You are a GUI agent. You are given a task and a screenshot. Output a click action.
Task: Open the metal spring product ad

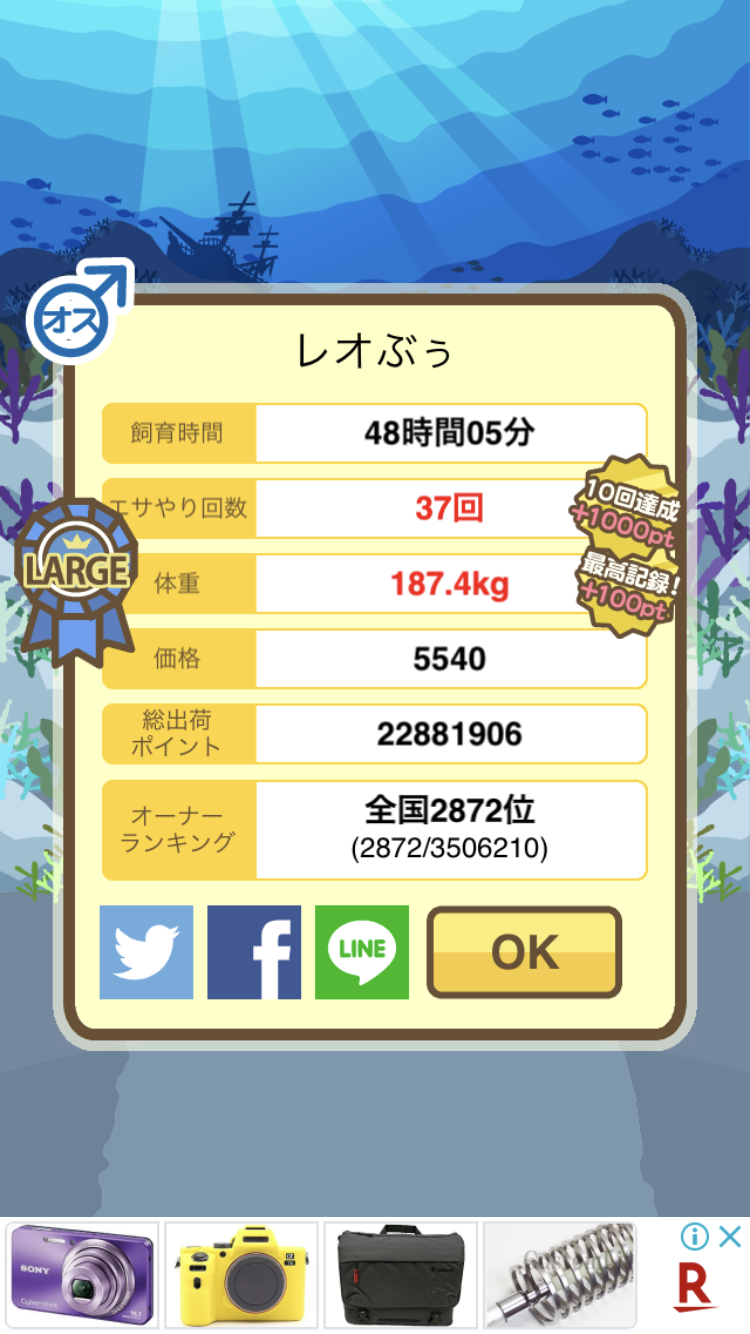click(560, 1274)
